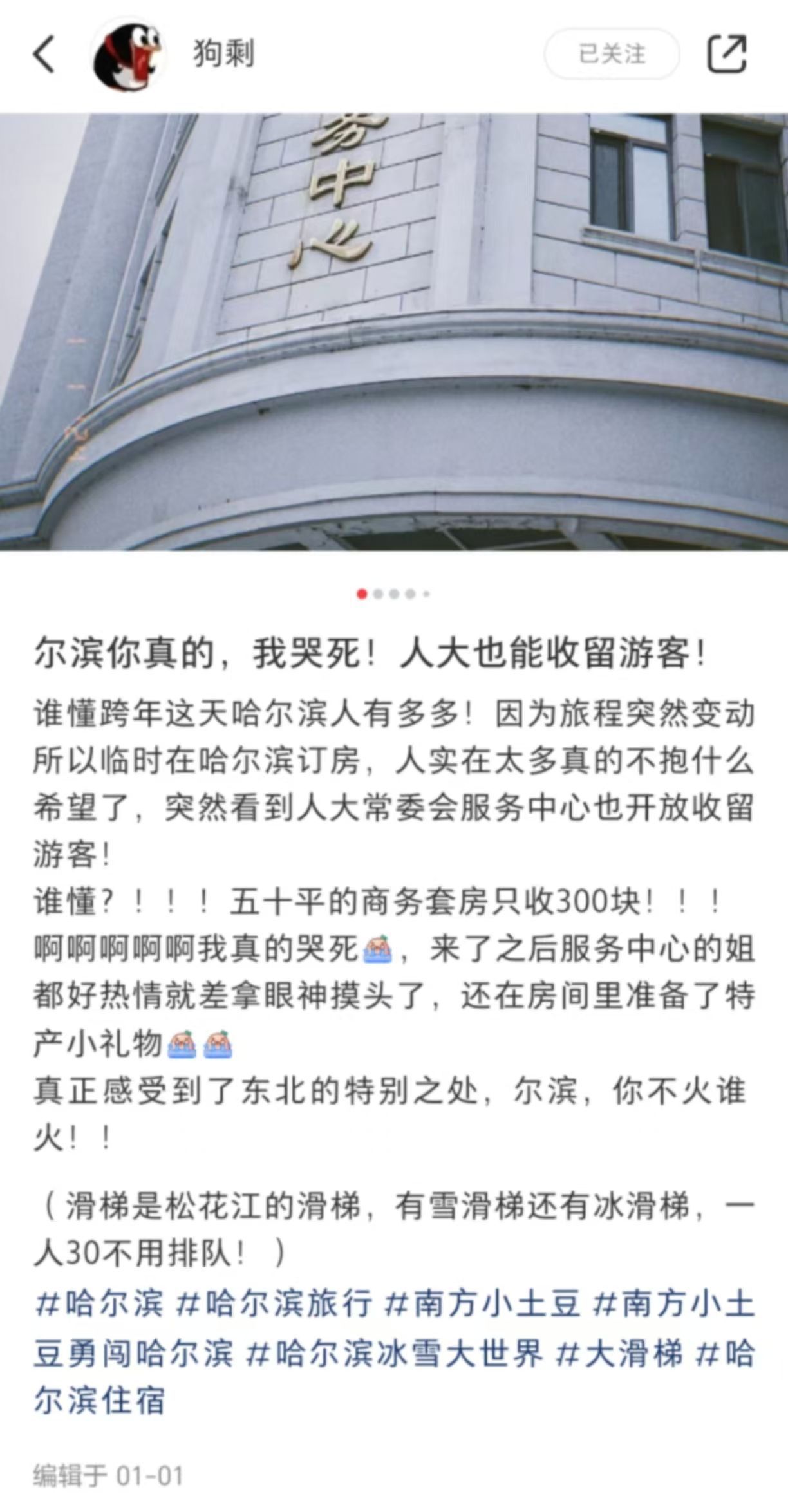Share this post via share icon
This screenshot has height=1512, width=788.
[x=727, y=54]
